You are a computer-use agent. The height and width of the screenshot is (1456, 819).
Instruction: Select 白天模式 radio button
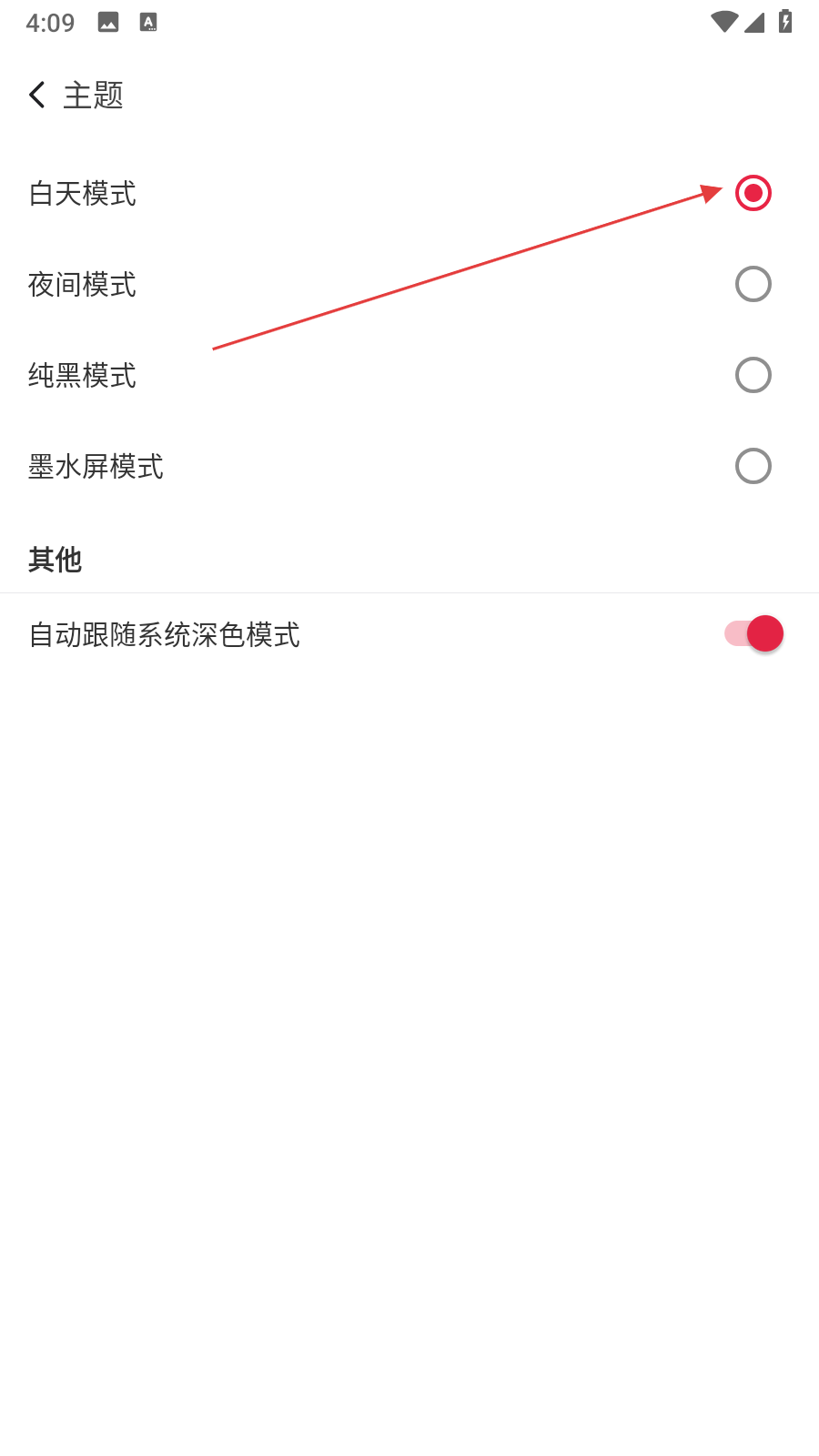753,193
